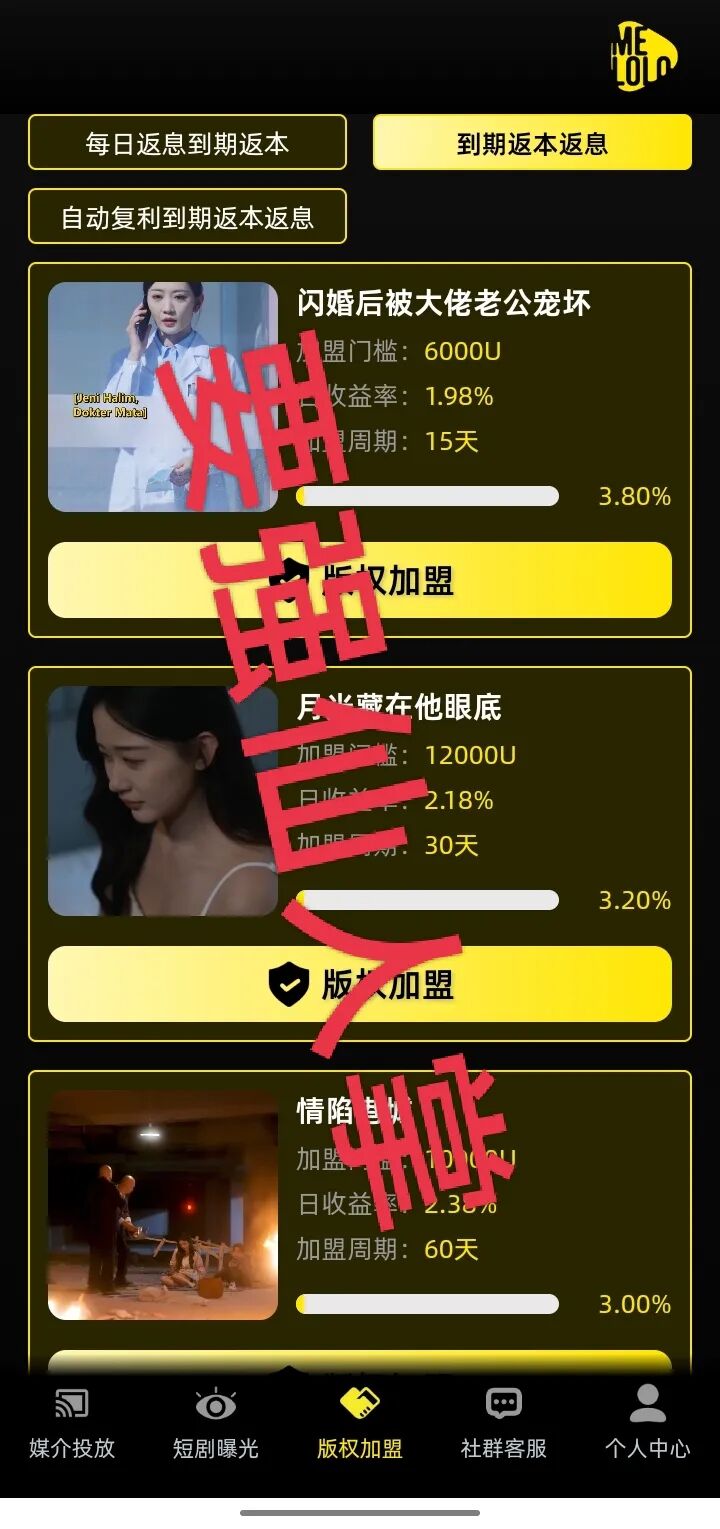Select the 每日返息到期返本 option
Image resolution: width=720 pixels, height=1529 pixels.
[187, 143]
